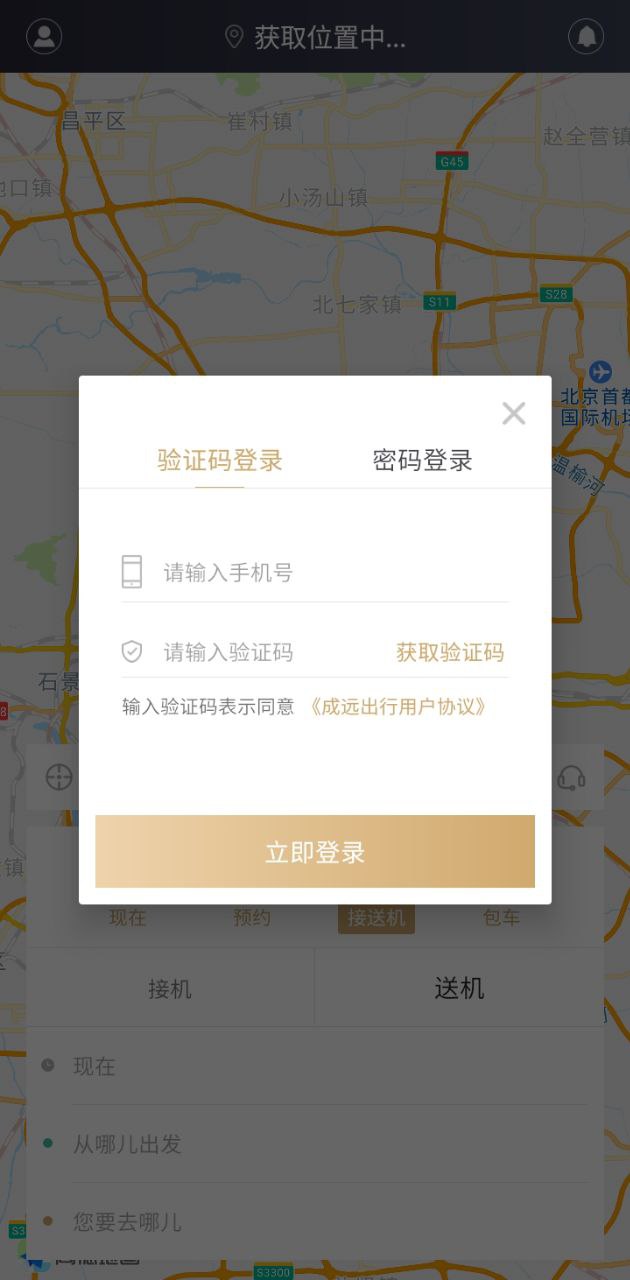
Task: Focus the phone number field 请输入手机号
Action: (315, 572)
